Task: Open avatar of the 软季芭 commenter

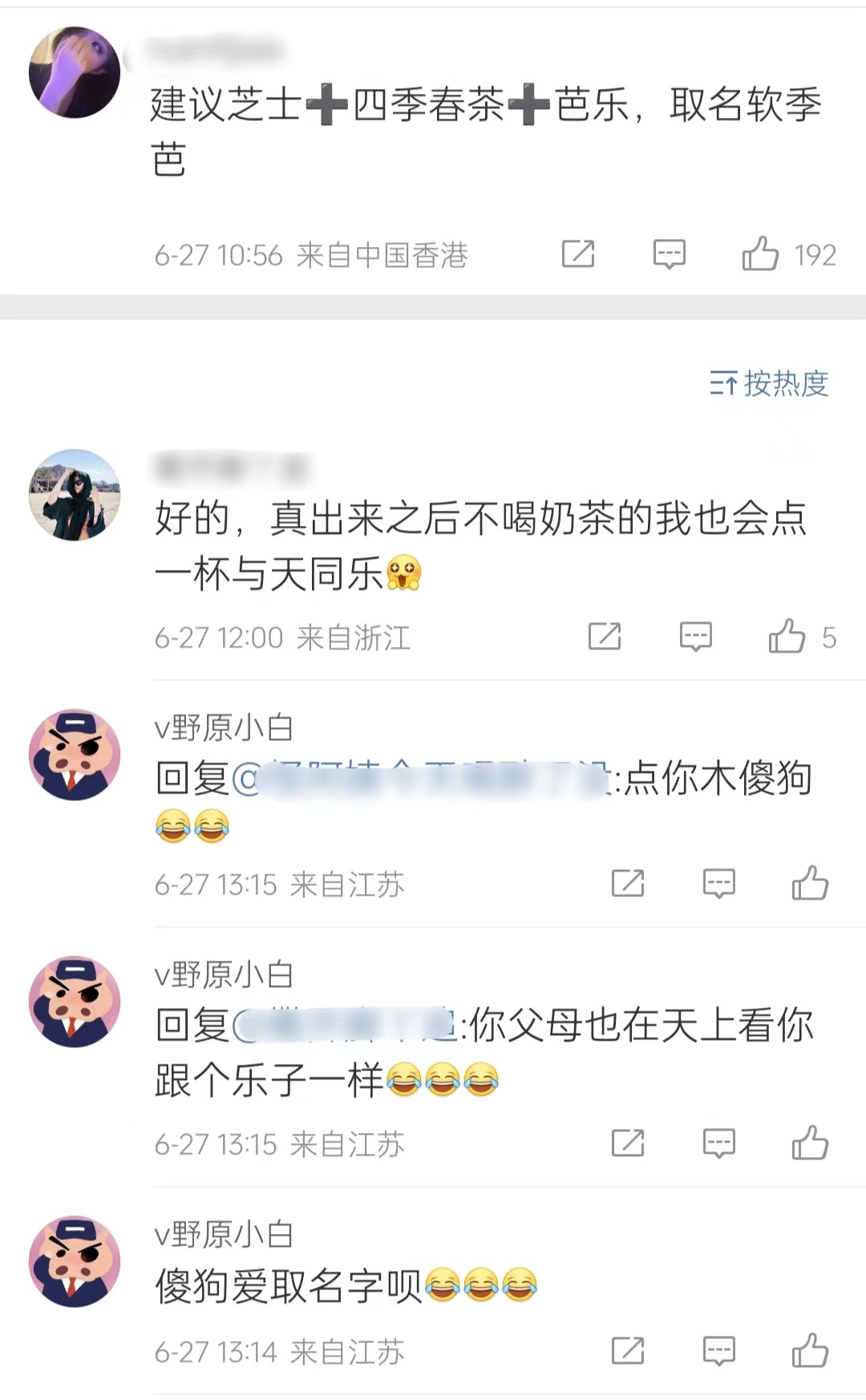Action: coord(75,73)
